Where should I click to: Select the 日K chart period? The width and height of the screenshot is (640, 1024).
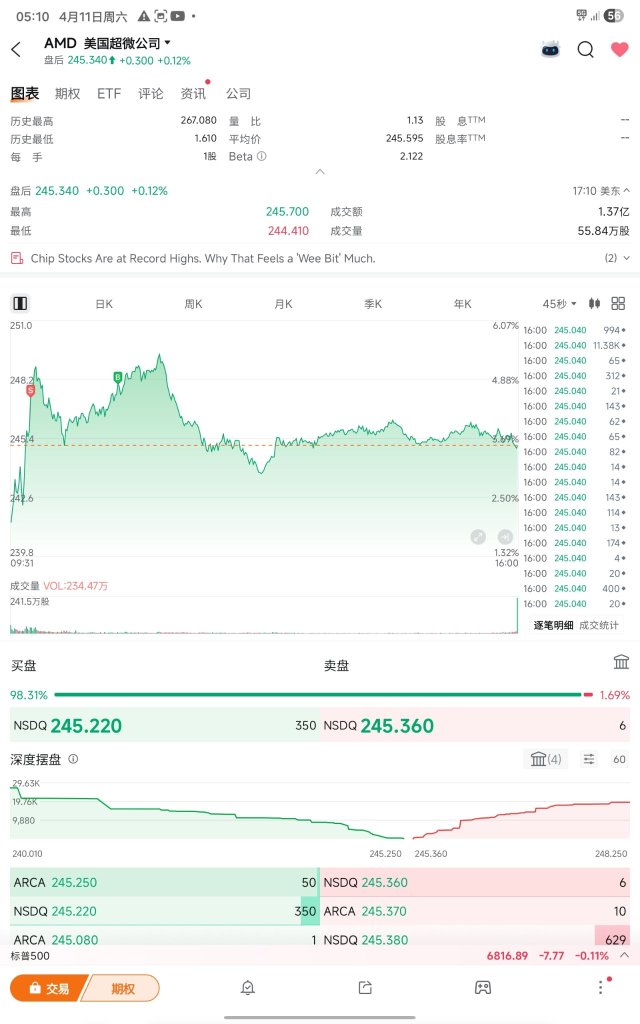[x=104, y=304]
